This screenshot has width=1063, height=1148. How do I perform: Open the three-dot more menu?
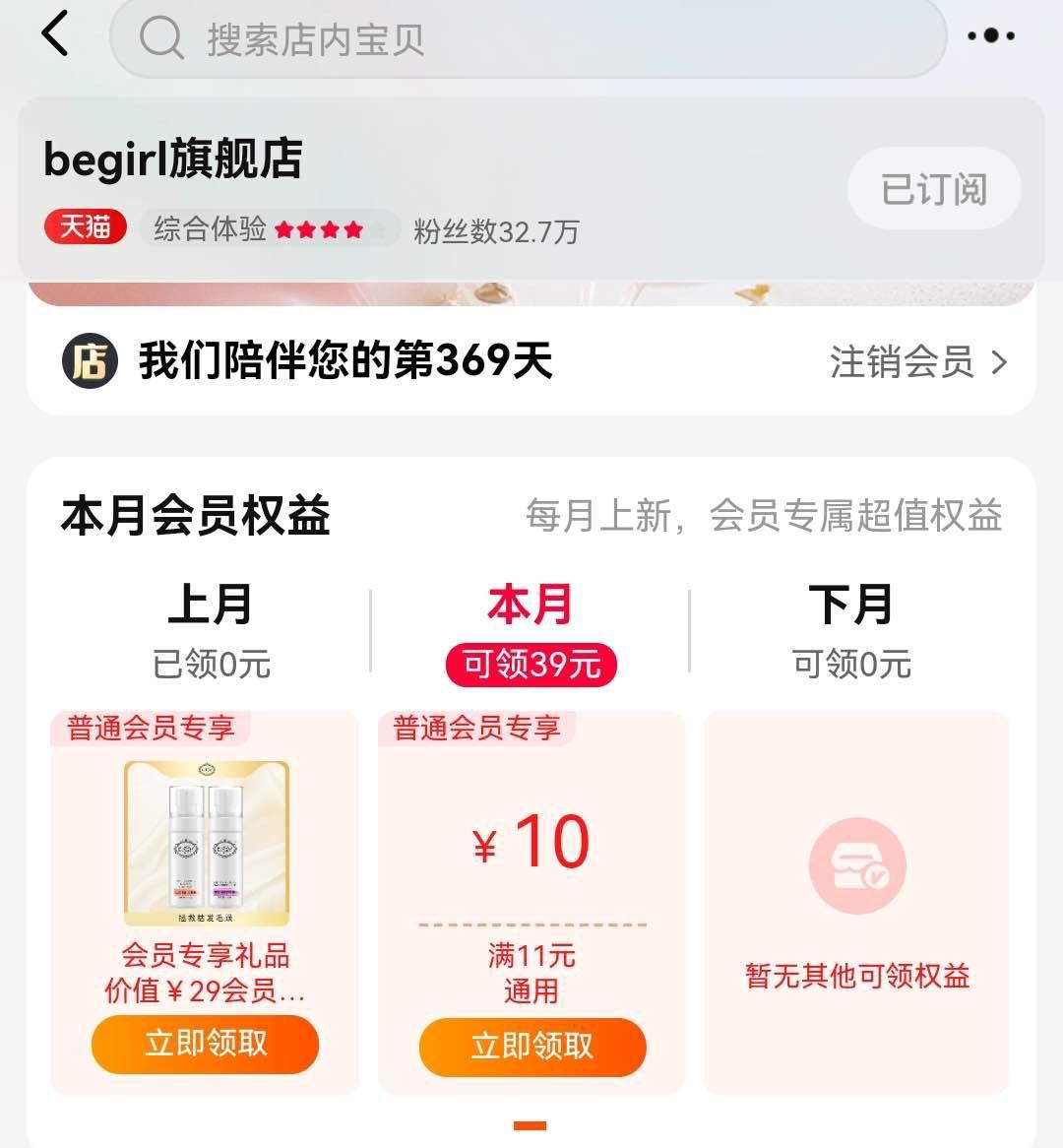(x=989, y=36)
